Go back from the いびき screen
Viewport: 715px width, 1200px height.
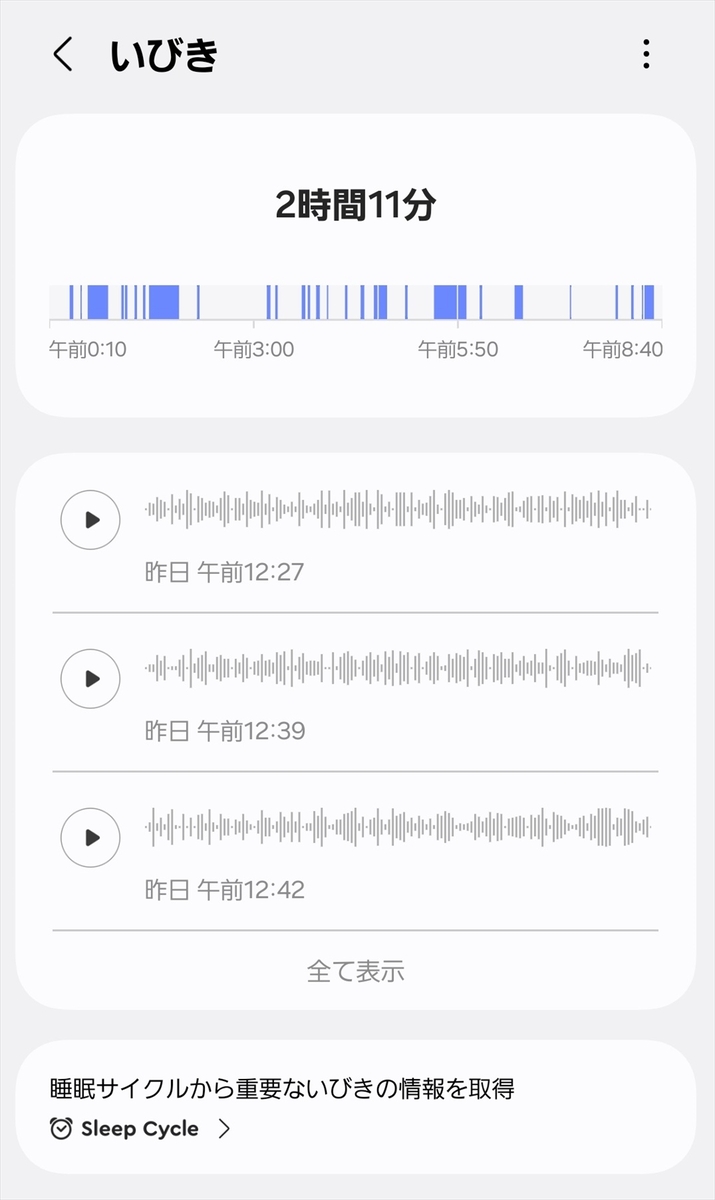click(x=63, y=54)
